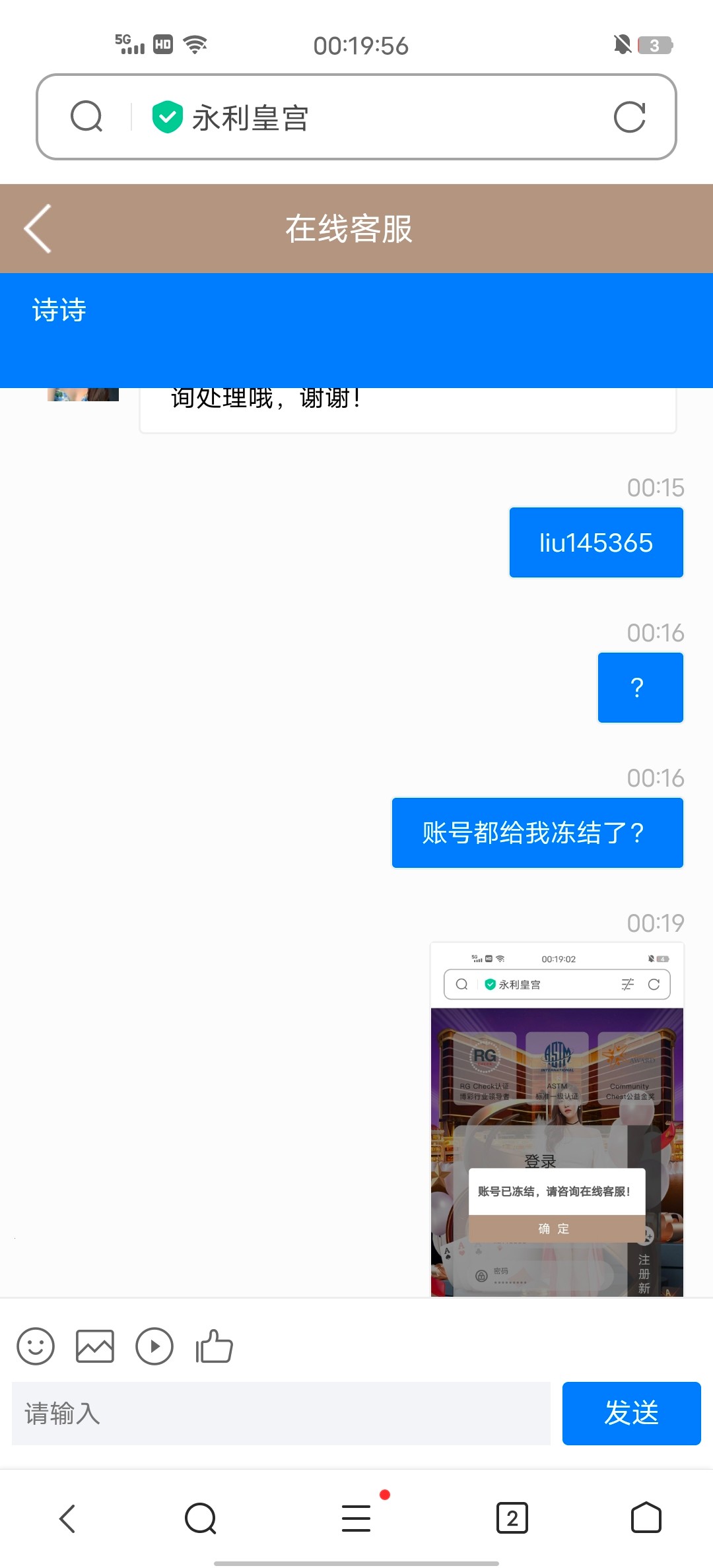Open the browser menu at bottom
Viewport: 713px width, 1568px height.
356,1518
